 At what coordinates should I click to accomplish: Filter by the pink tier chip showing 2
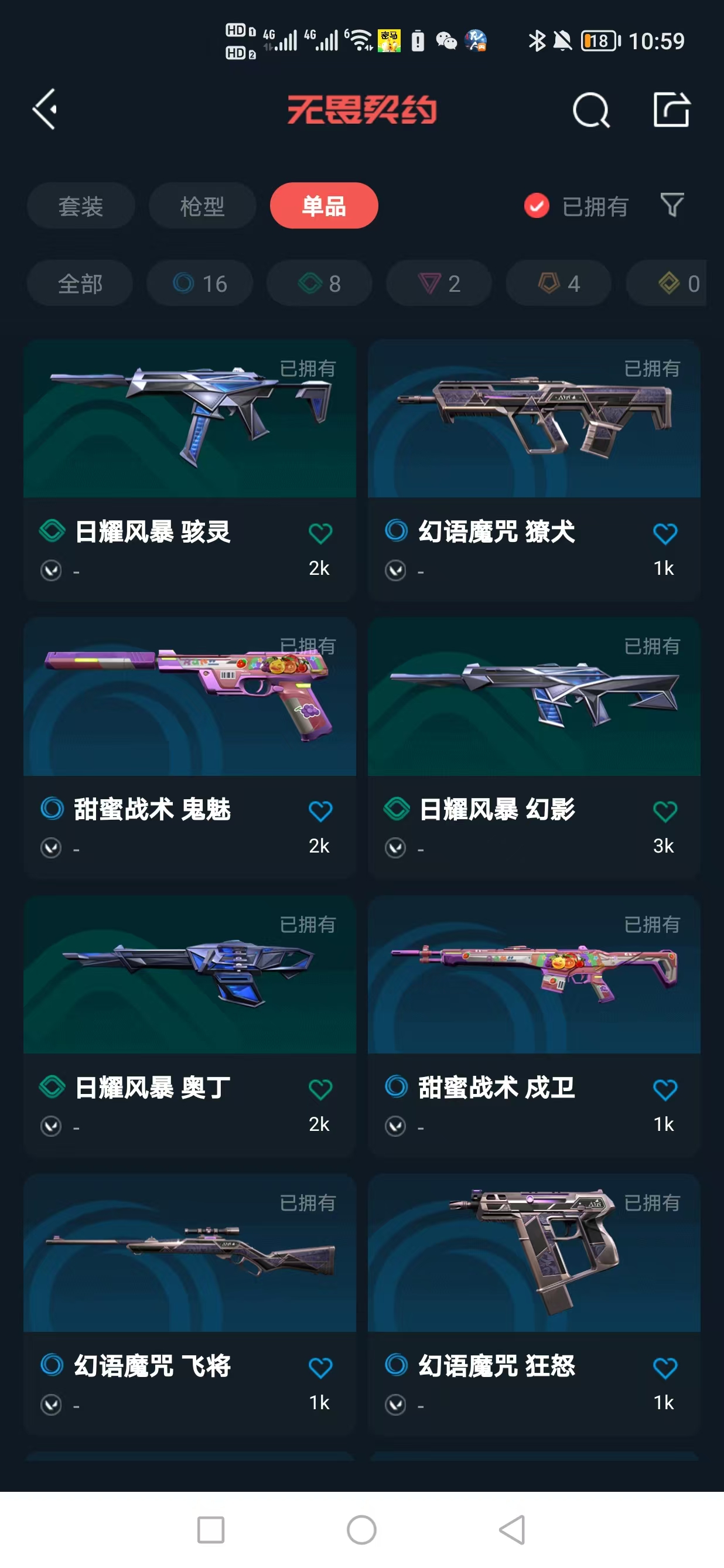(439, 284)
